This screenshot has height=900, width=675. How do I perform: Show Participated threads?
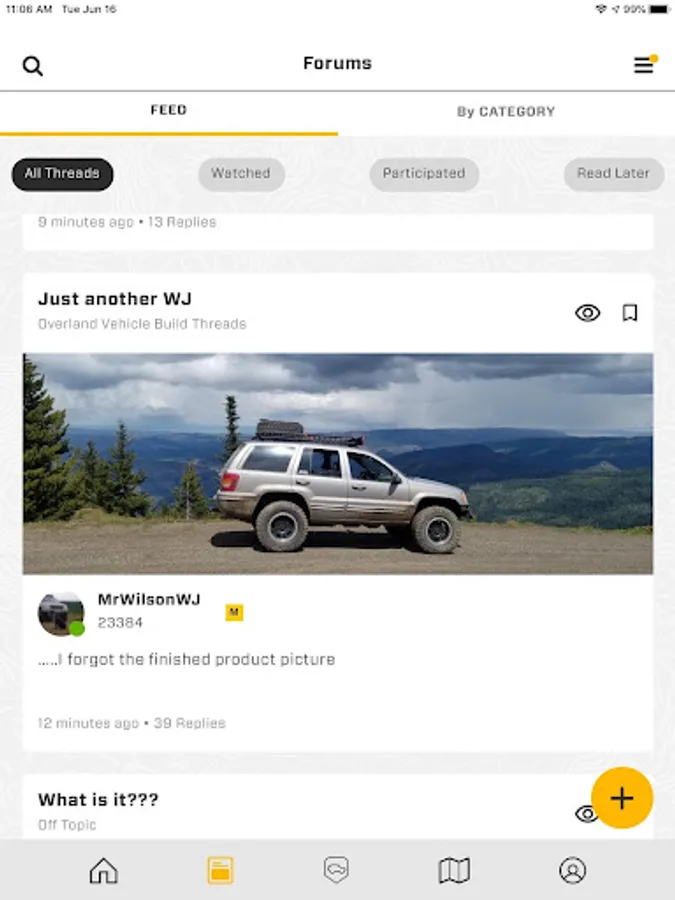(x=424, y=174)
